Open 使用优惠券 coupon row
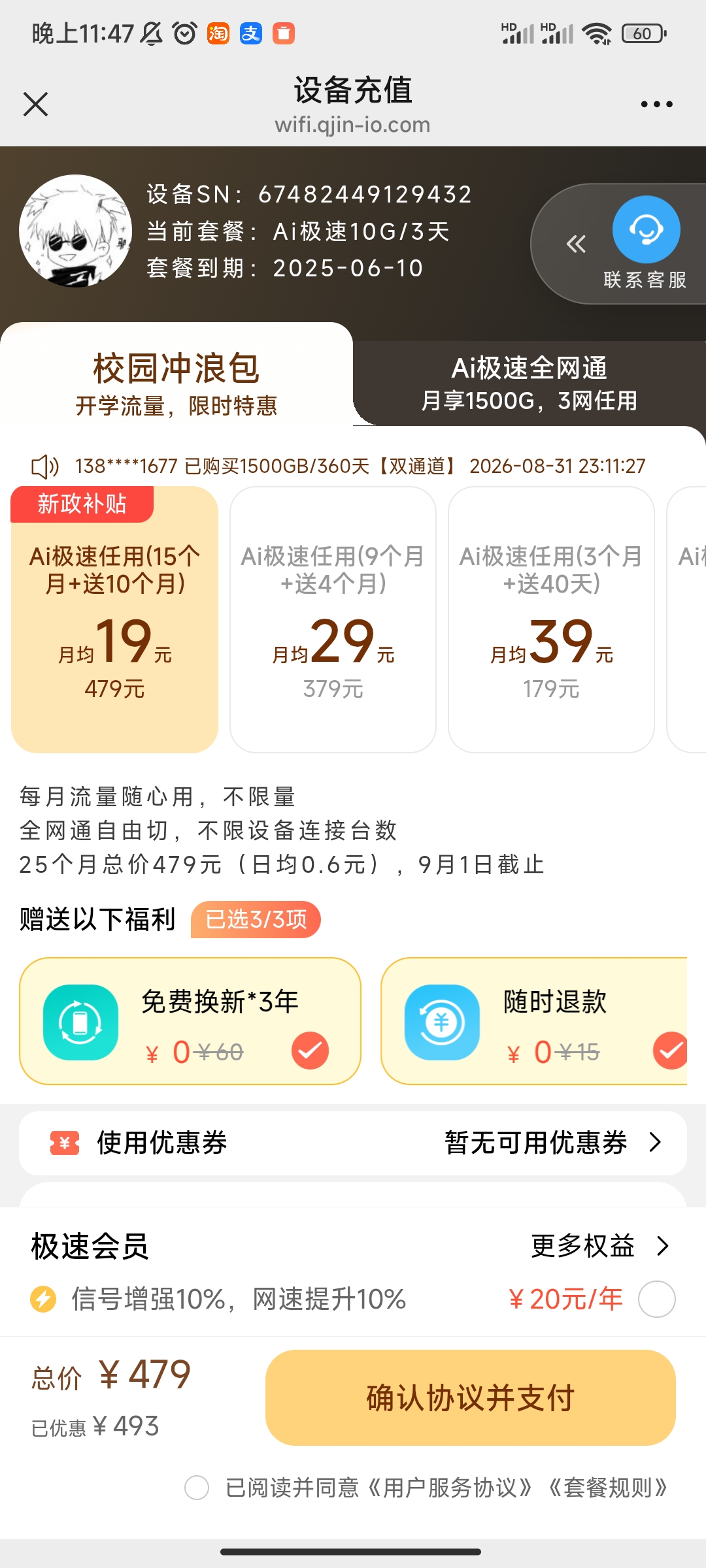Viewport: 706px width, 1568px height. coord(353,1143)
